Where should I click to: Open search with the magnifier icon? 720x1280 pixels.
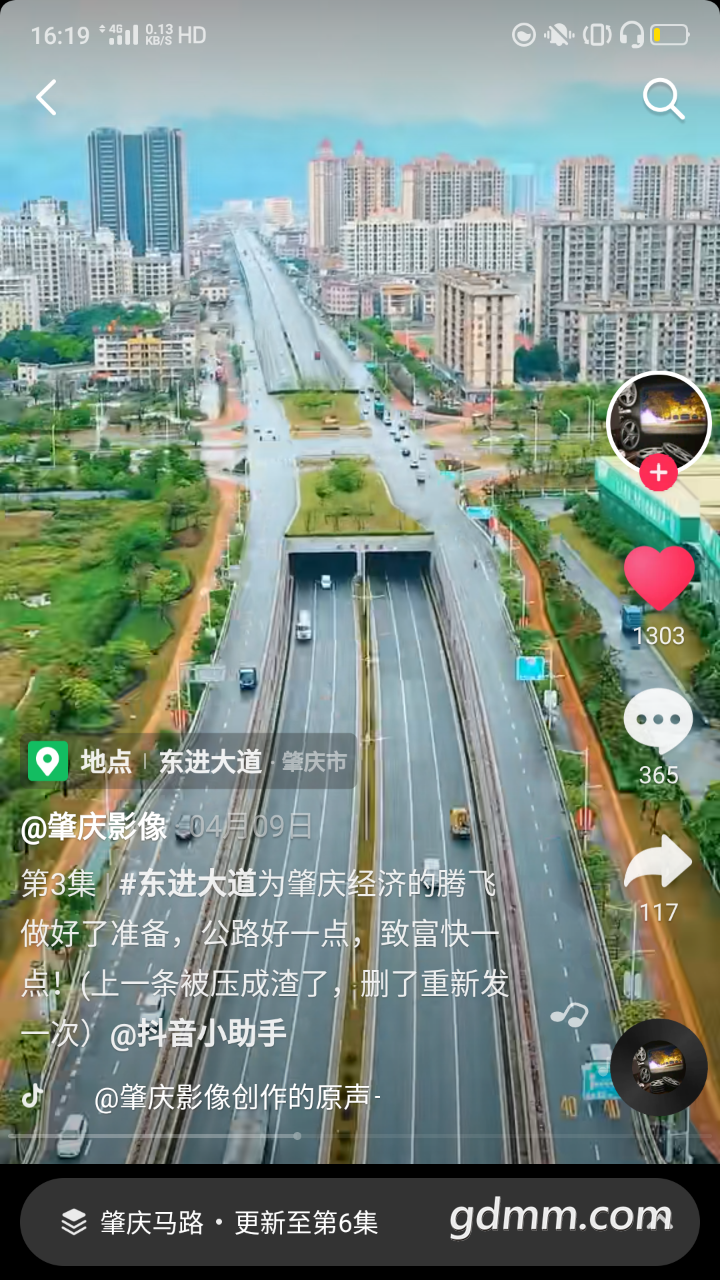pos(663,99)
